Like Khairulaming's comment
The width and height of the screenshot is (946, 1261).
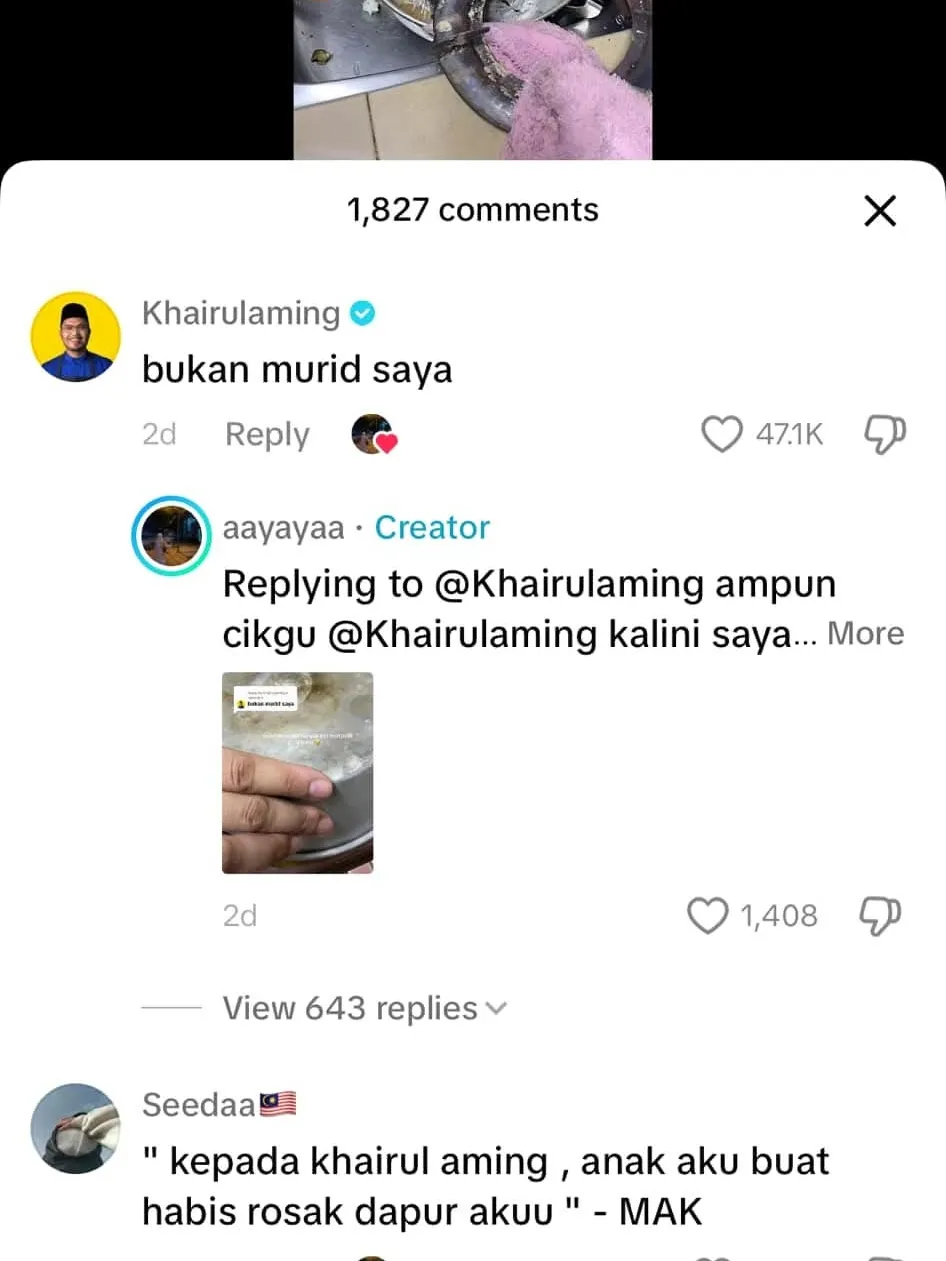720,435
